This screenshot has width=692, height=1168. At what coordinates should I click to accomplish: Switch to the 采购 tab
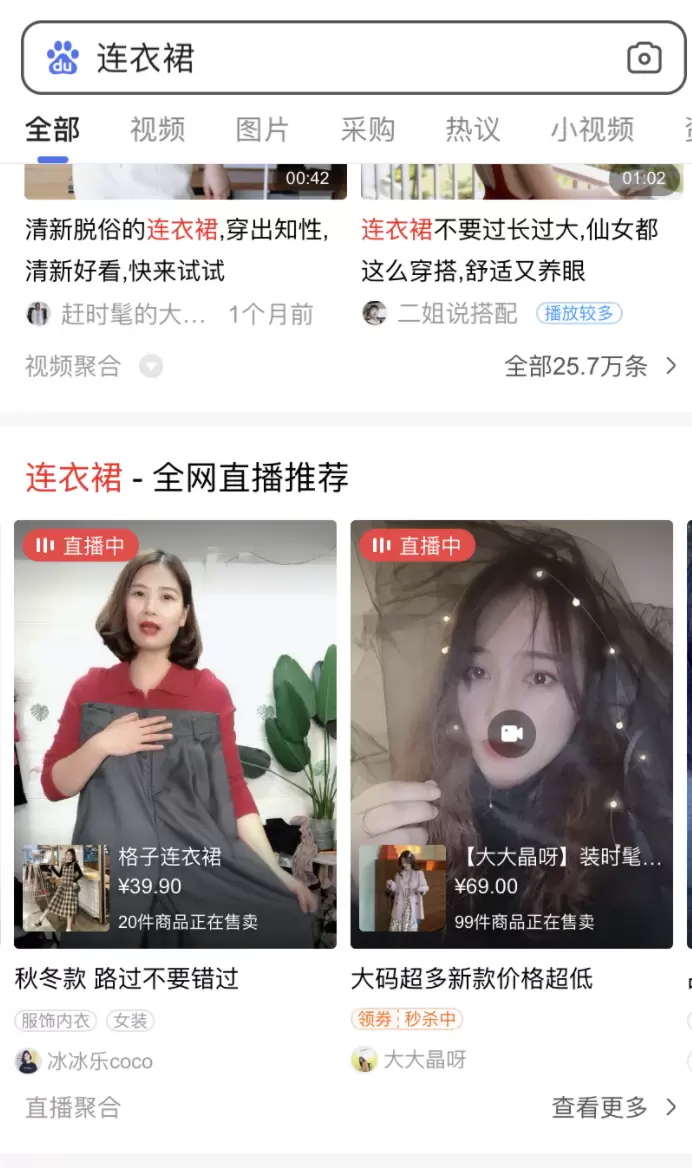click(x=367, y=129)
